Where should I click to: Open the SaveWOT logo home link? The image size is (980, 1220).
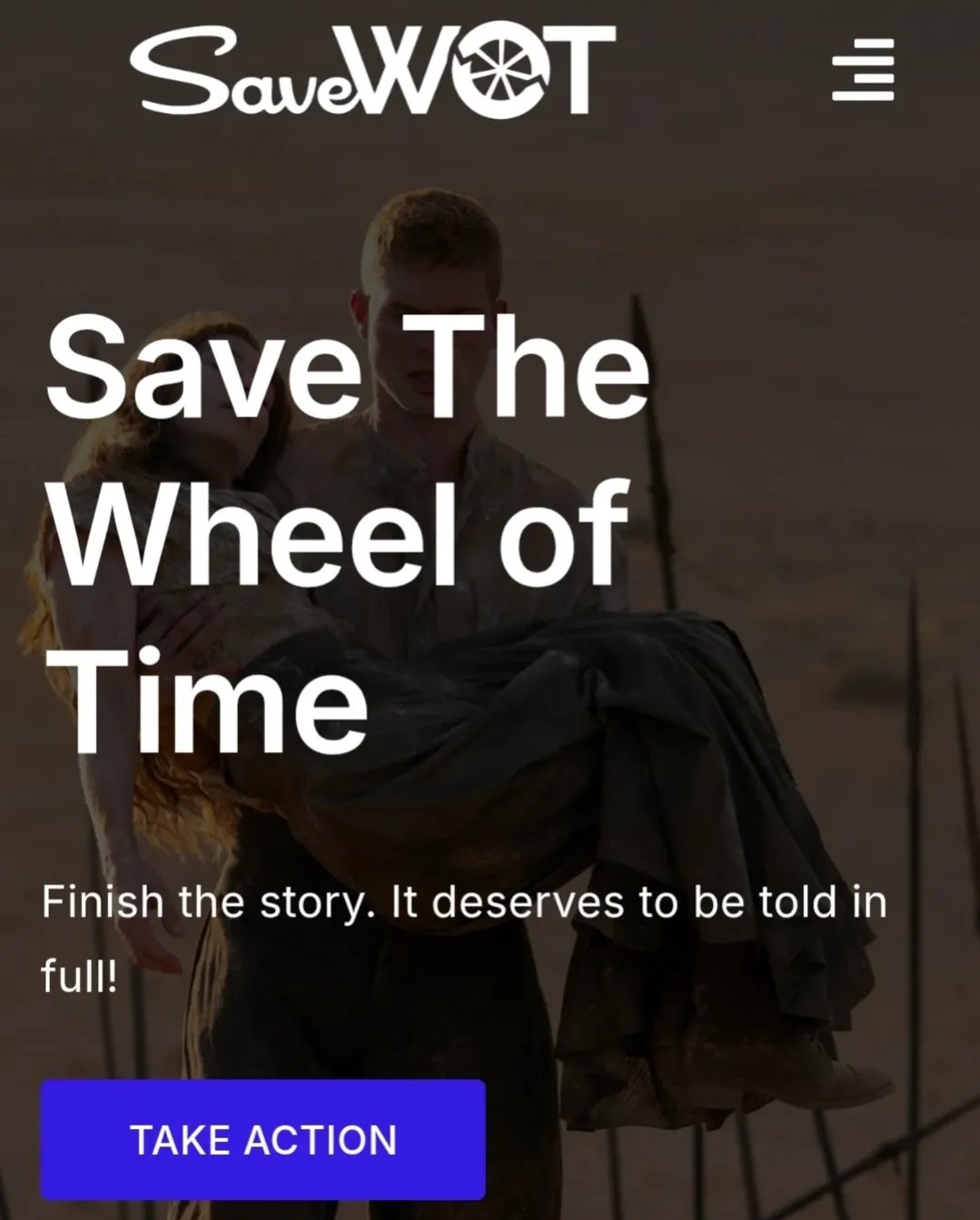coord(372,69)
